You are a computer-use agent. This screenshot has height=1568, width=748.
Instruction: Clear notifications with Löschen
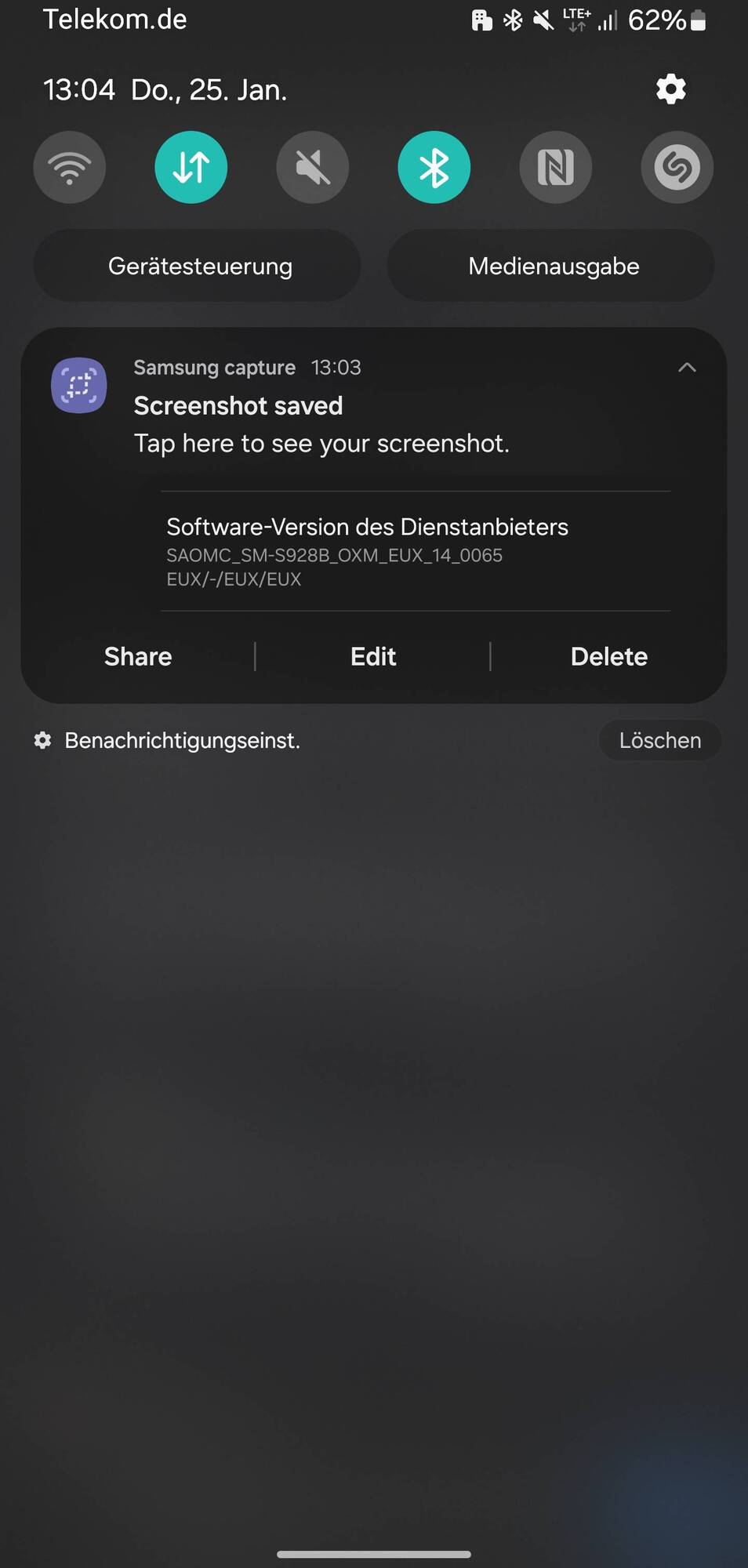click(x=659, y=740)
